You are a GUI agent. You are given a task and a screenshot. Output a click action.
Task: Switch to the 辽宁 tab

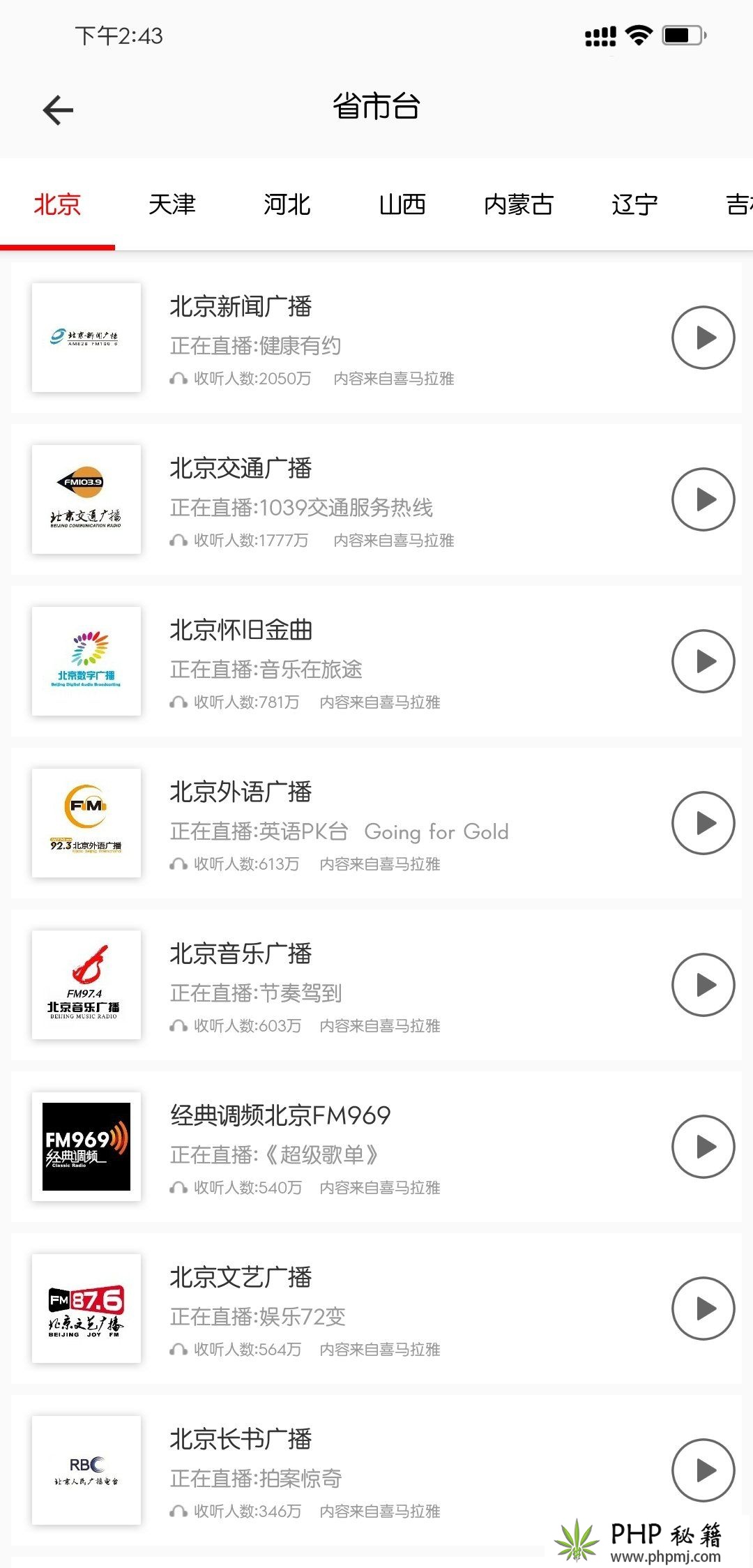click(634, 204)
